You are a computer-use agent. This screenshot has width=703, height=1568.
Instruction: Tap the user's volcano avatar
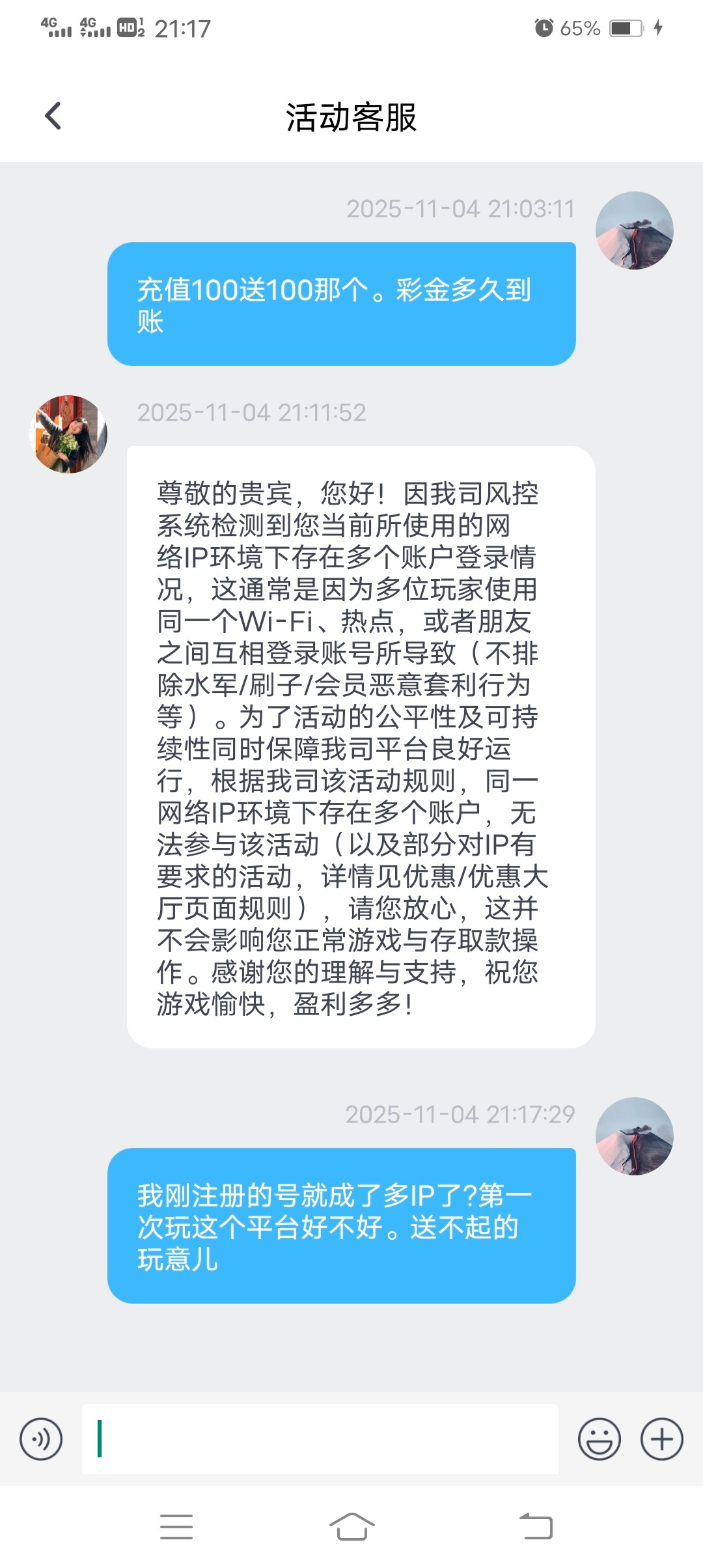point(635,232)
